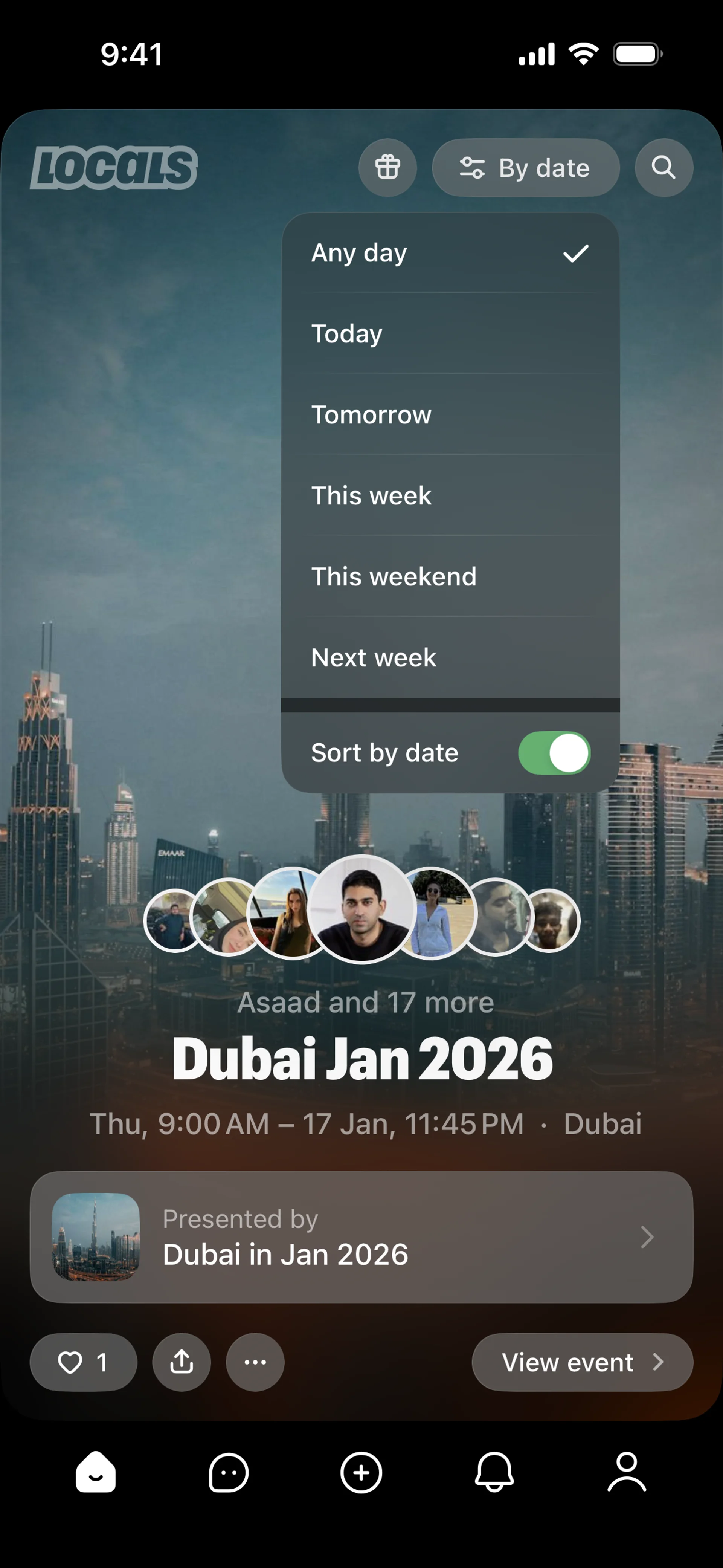Choose Next week filter
The image size is (723, 1568).
pos(450,657)
